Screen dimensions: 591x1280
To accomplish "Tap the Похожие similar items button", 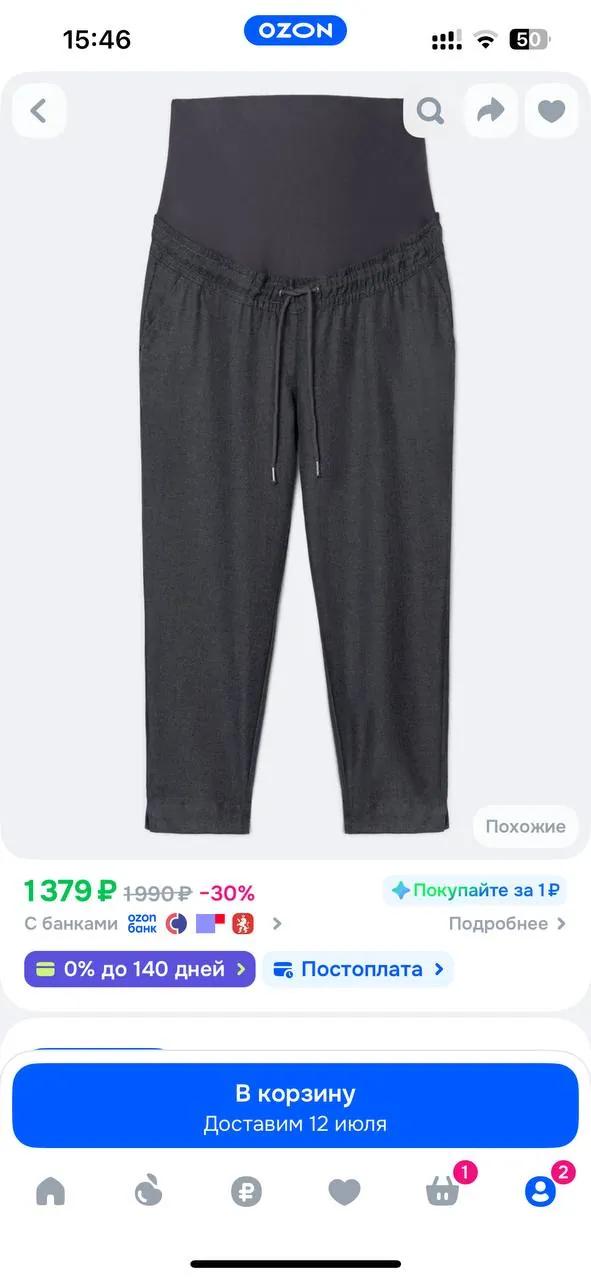I will tap(525, 826).
